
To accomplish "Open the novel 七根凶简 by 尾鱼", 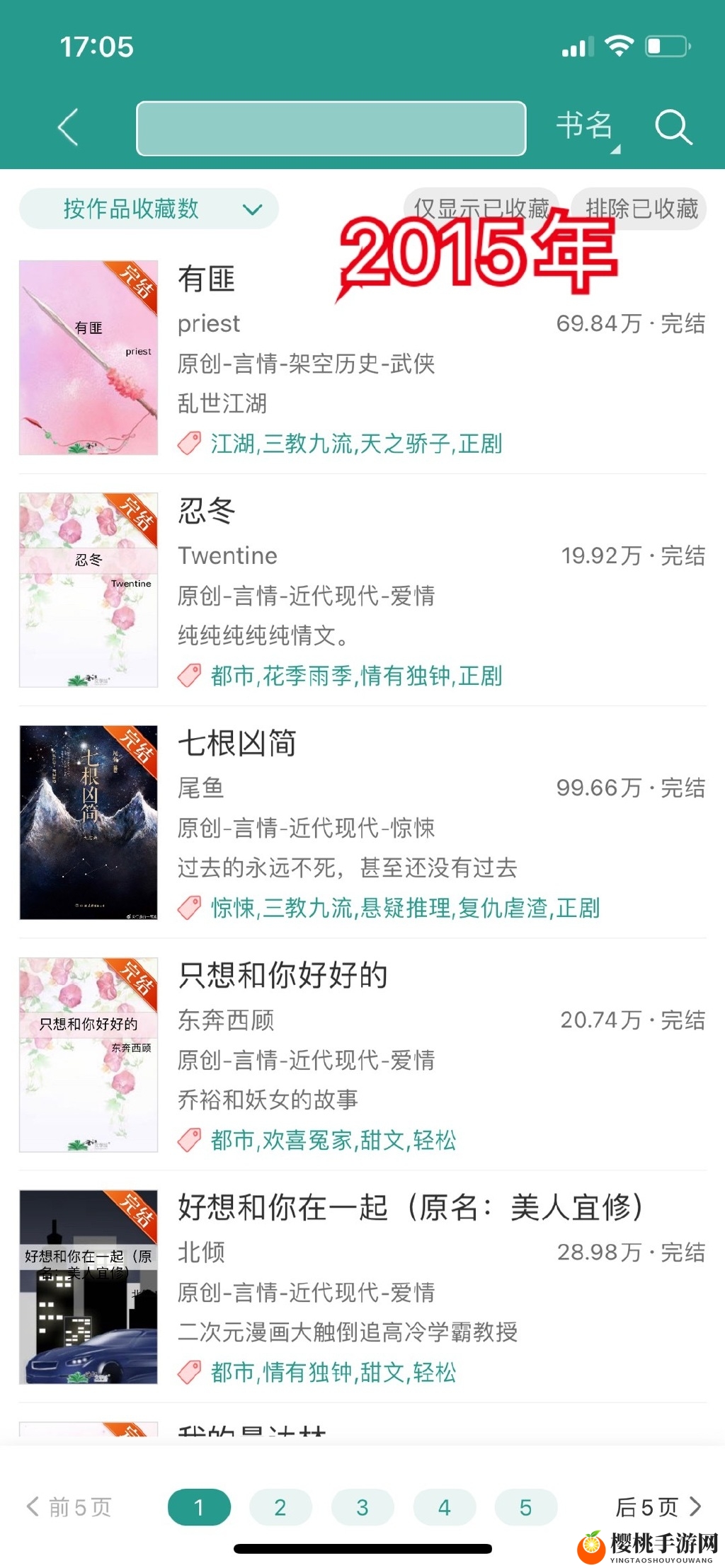I will click(236, 744).
